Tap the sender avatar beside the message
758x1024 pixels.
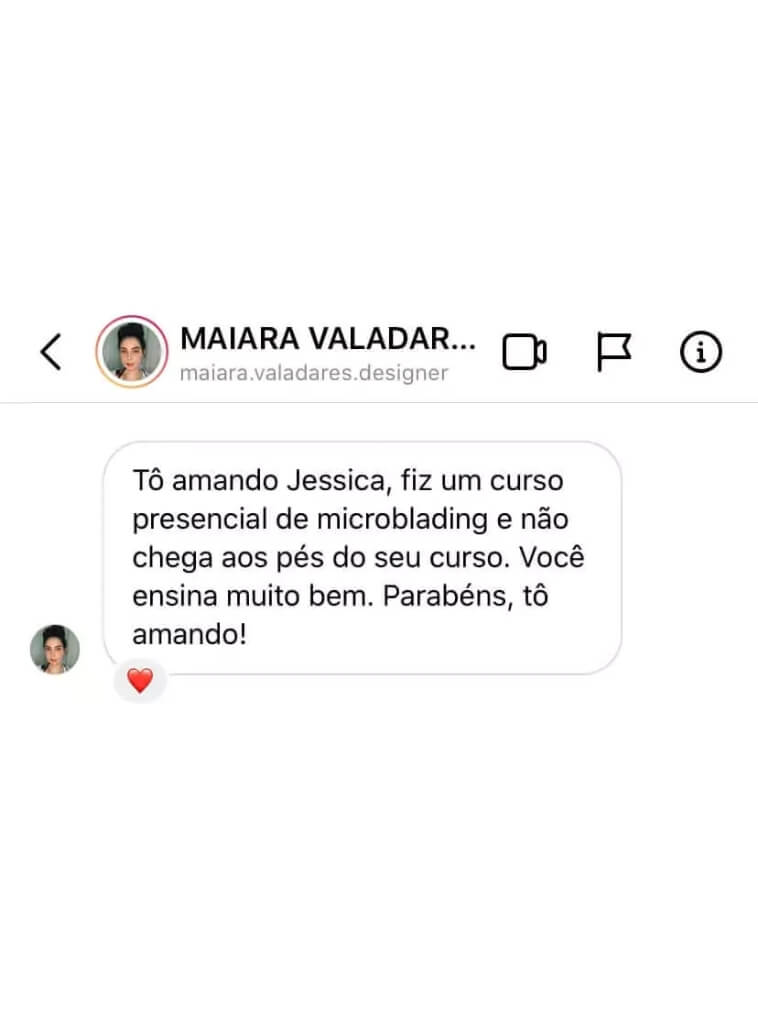coord(55,649)
